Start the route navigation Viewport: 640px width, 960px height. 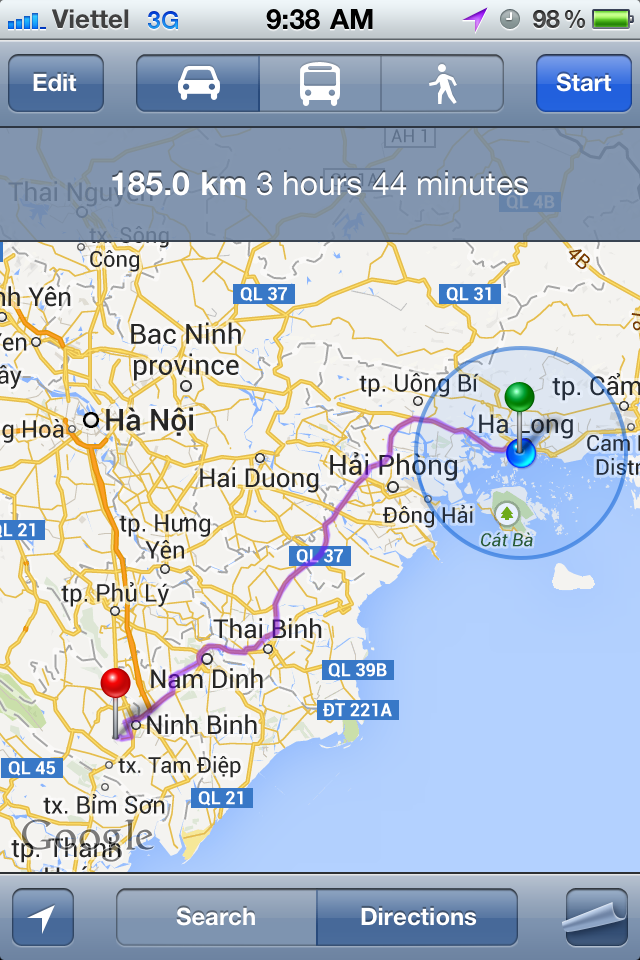coord(583,83)
